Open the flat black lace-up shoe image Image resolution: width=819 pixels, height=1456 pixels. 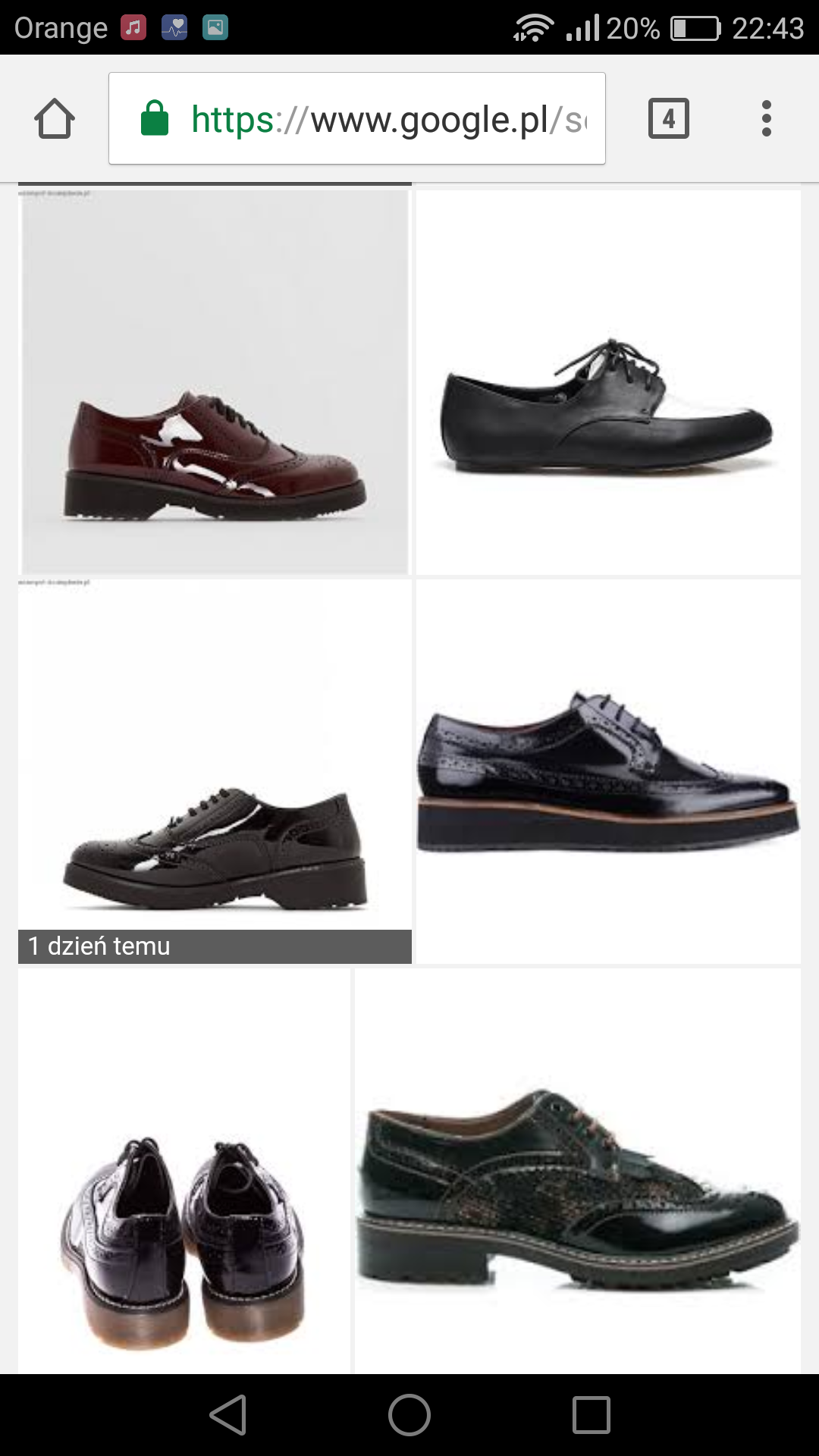point(608,383)
